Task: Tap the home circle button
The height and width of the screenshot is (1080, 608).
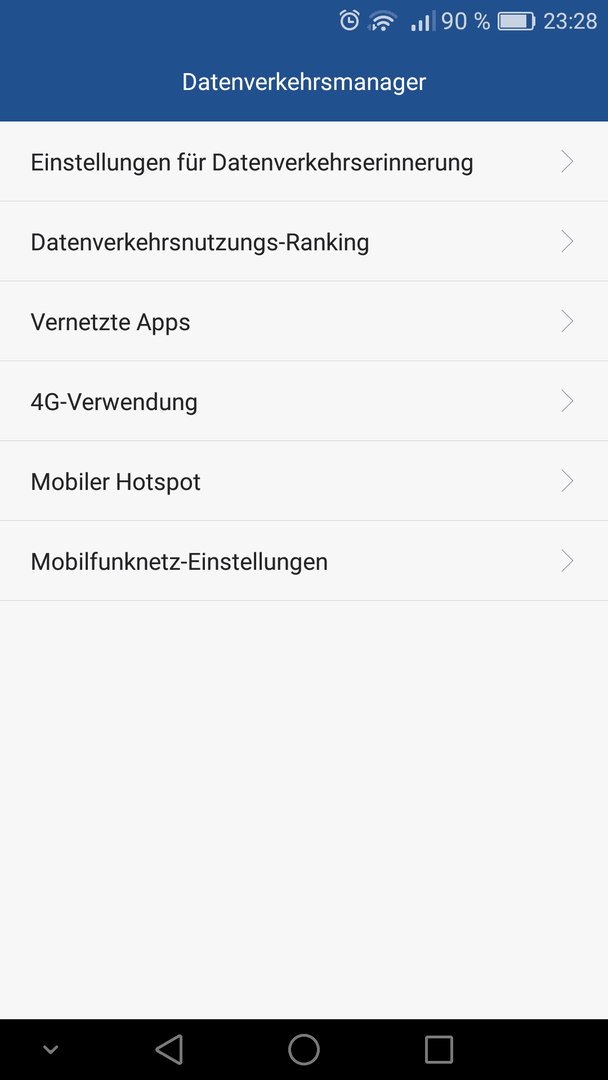Action: tap(304, 1049)
